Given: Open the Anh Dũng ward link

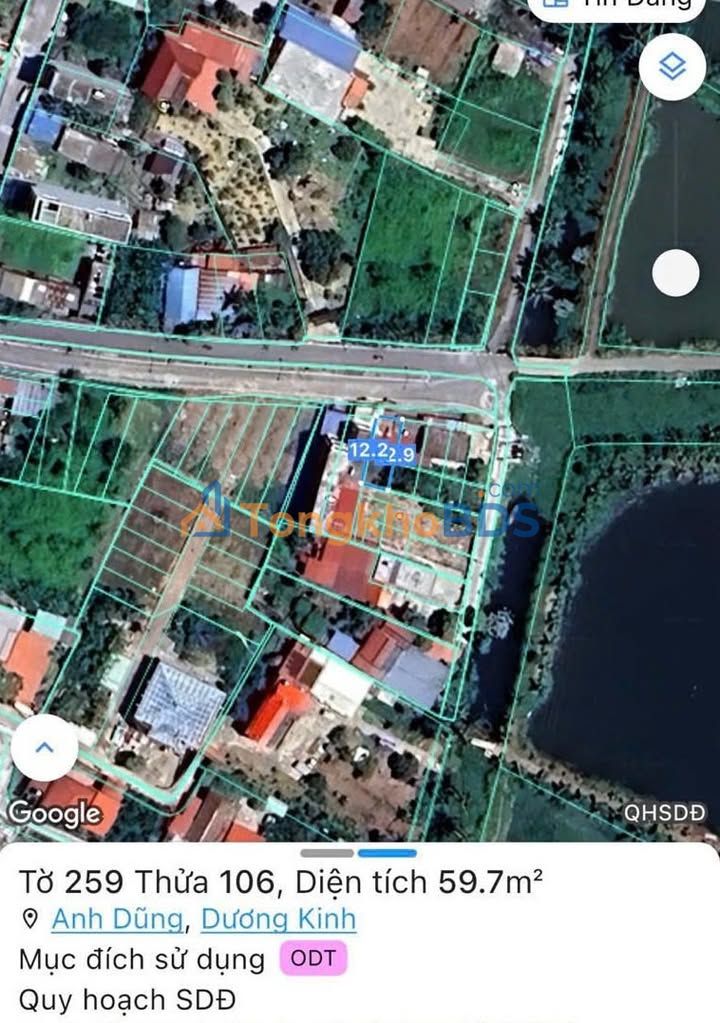Looking at the screenshot, I should click(117, 918).
